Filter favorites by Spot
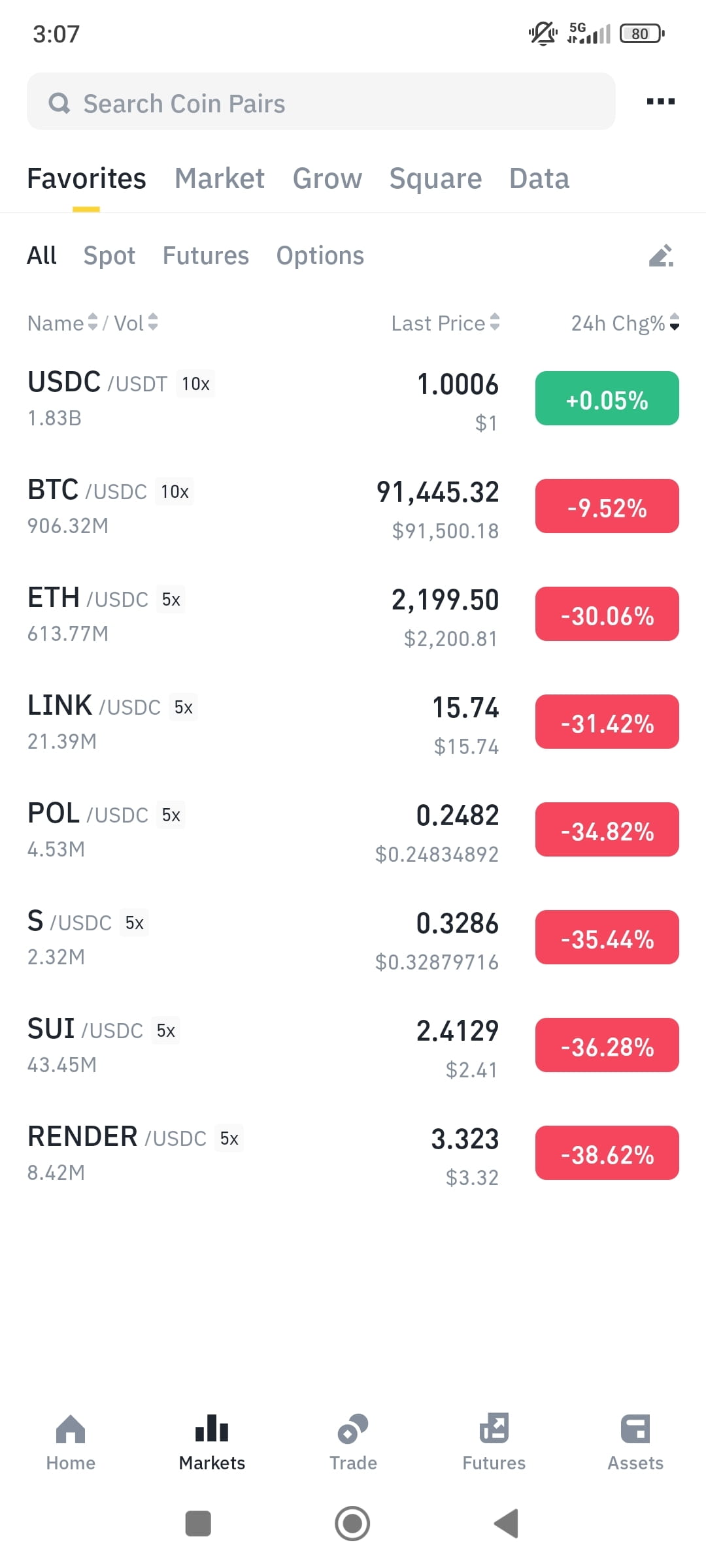This screenshot has width=706, height=1568. 109,255
